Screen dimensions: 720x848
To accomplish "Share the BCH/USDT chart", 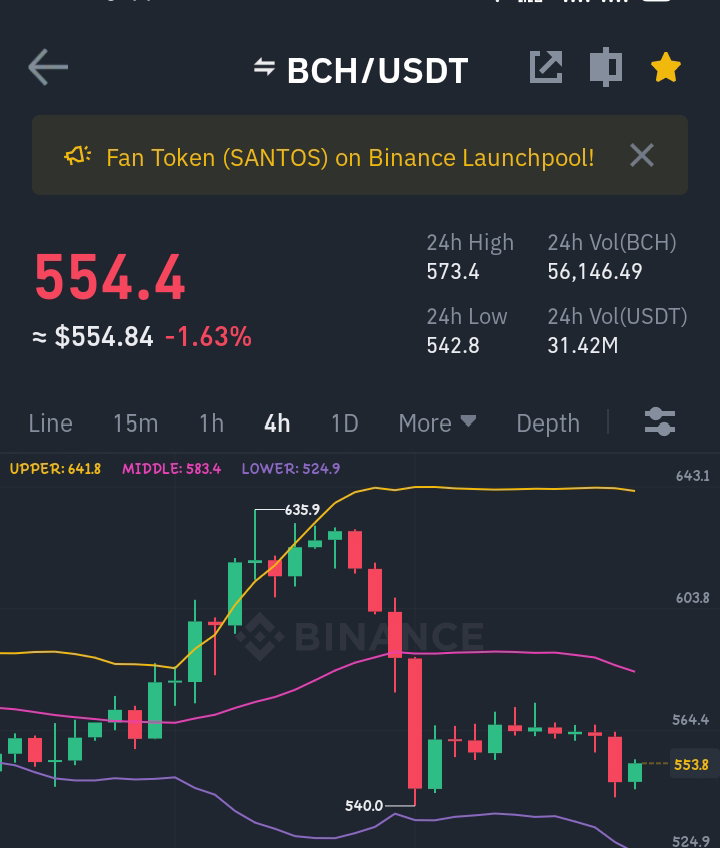I will click(x=545, y=67).
